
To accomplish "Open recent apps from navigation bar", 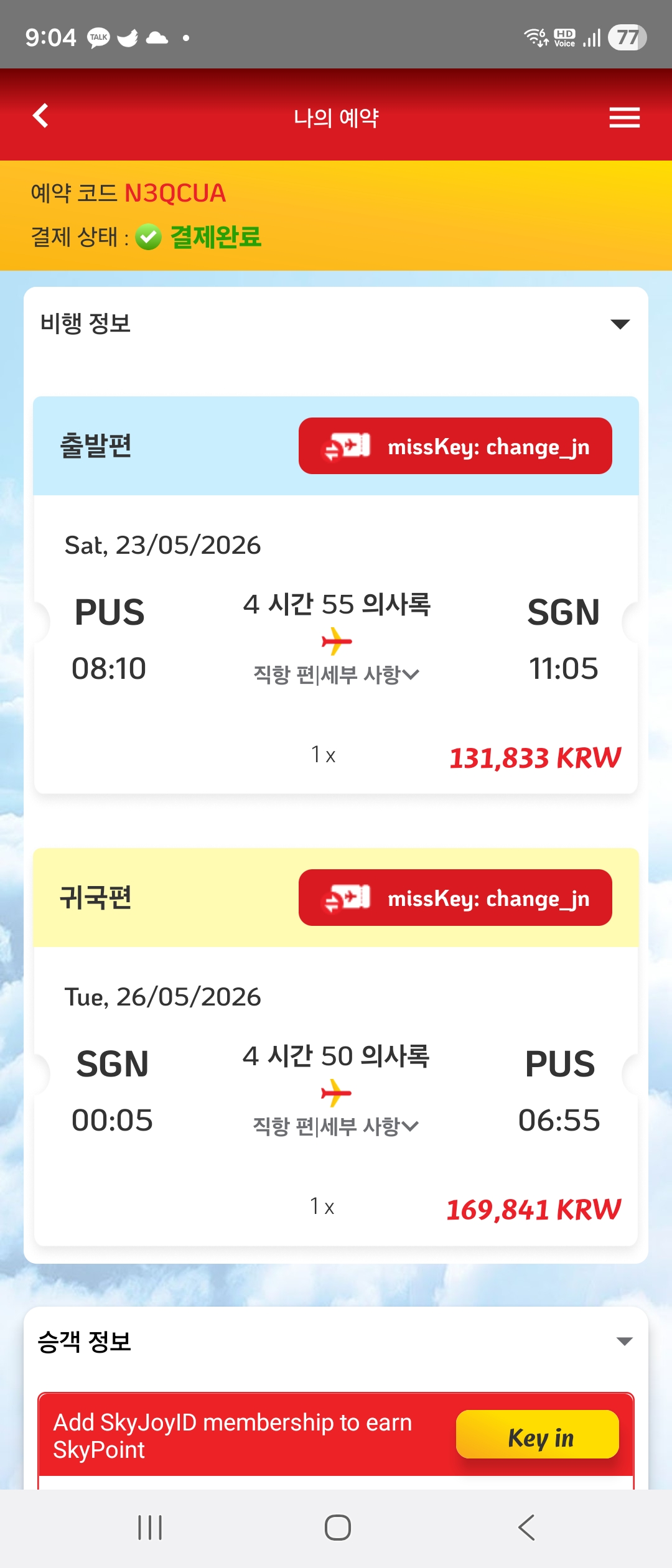I will point(150,1528).
